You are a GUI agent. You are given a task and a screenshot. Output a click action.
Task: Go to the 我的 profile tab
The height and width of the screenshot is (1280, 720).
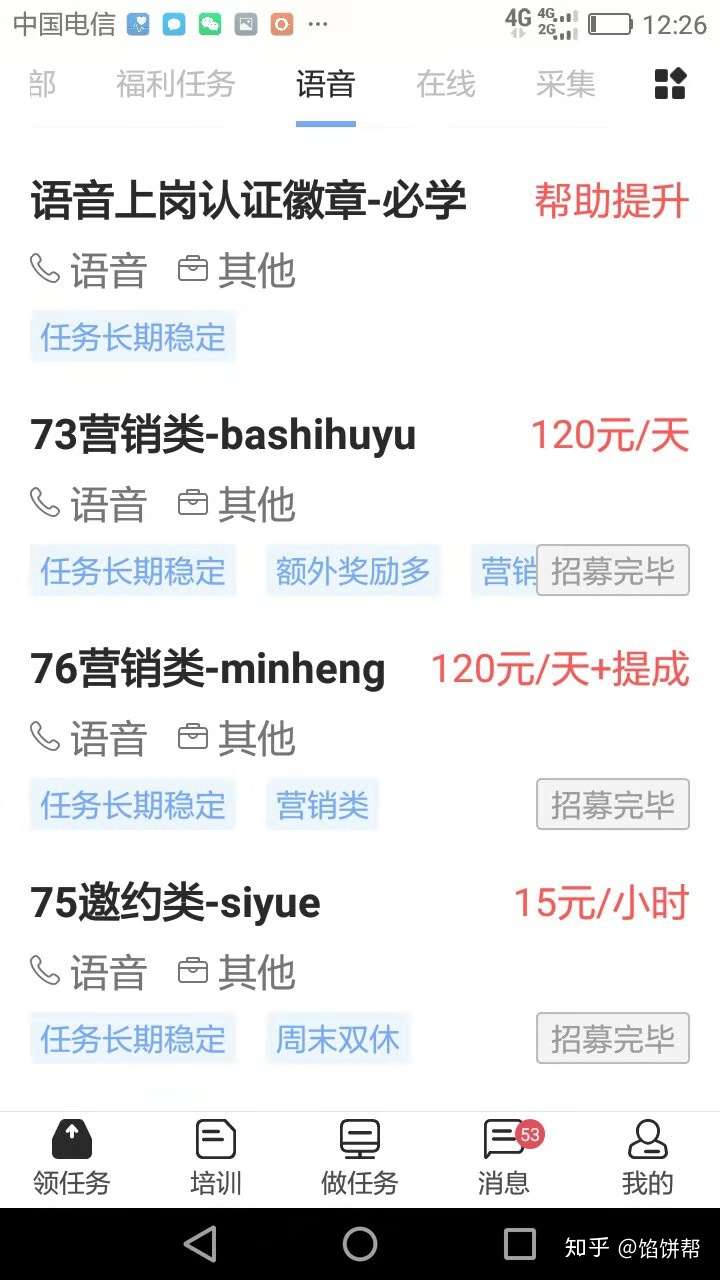[648, 1158]
